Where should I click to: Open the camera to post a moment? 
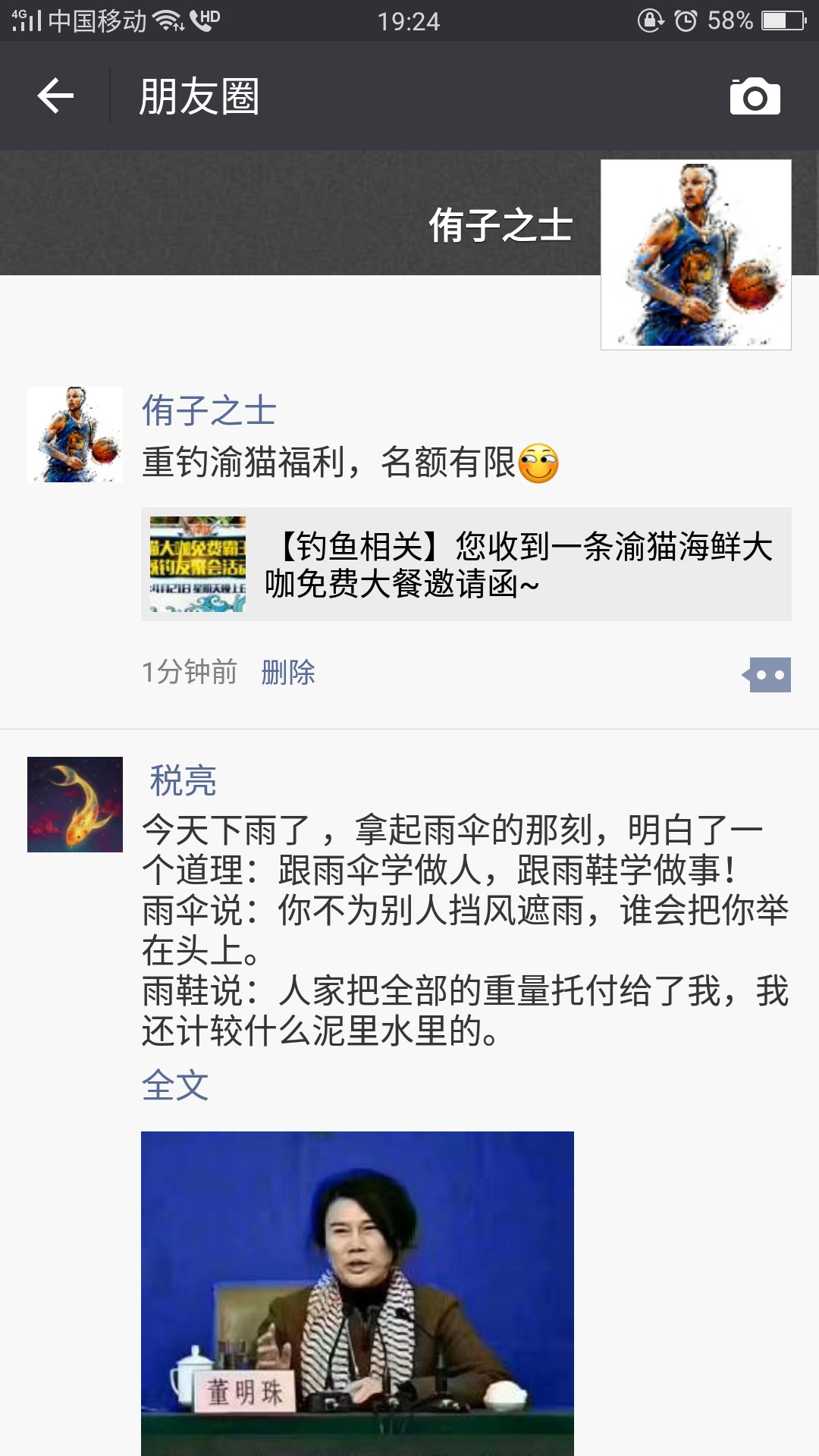tap(755, 96)
